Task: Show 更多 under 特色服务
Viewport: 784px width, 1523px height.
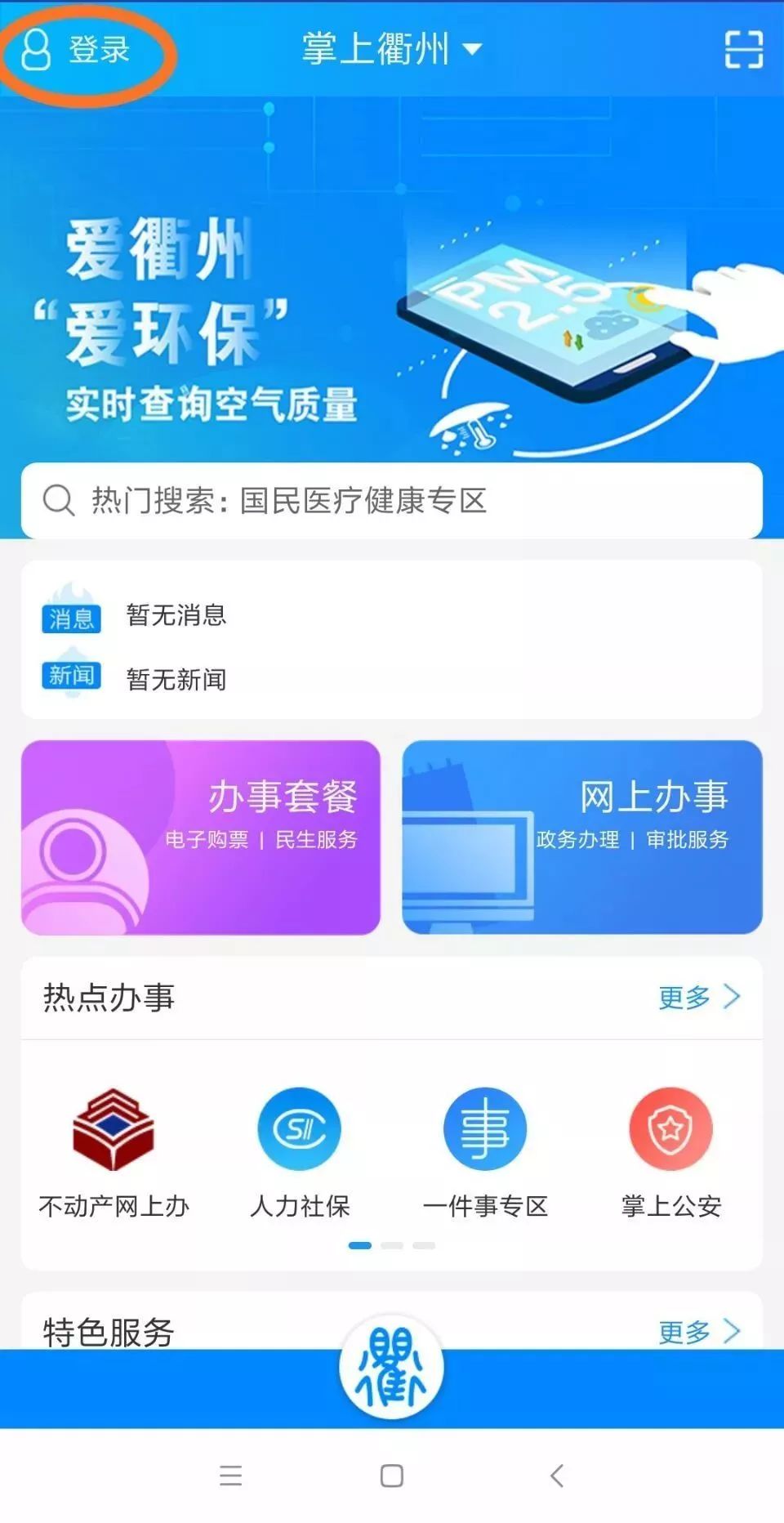Action: tap(699, 1332)
